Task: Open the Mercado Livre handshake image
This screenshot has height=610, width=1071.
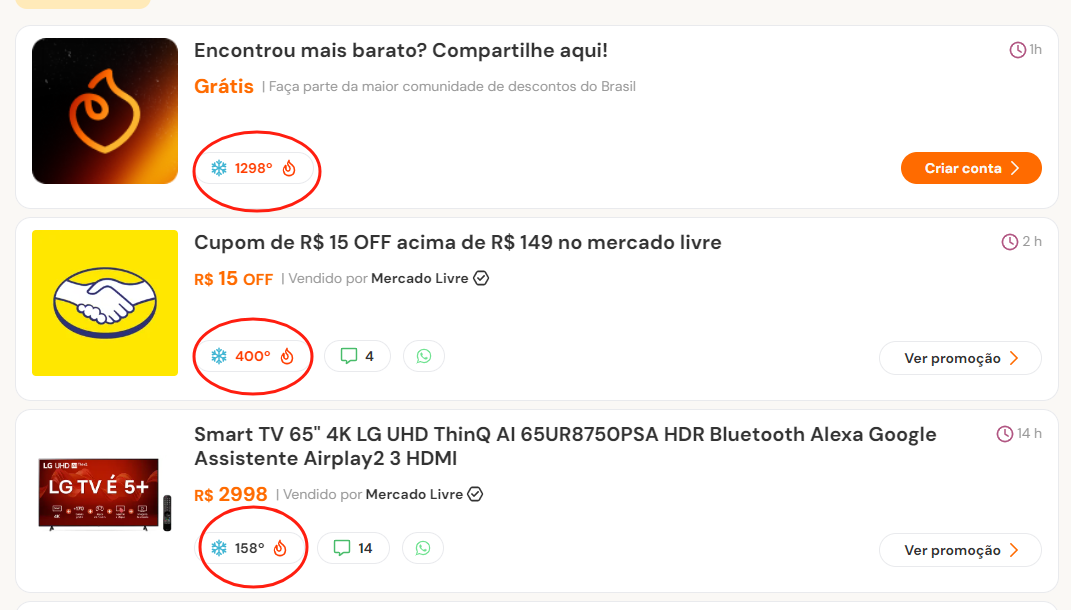Action: 104,303
